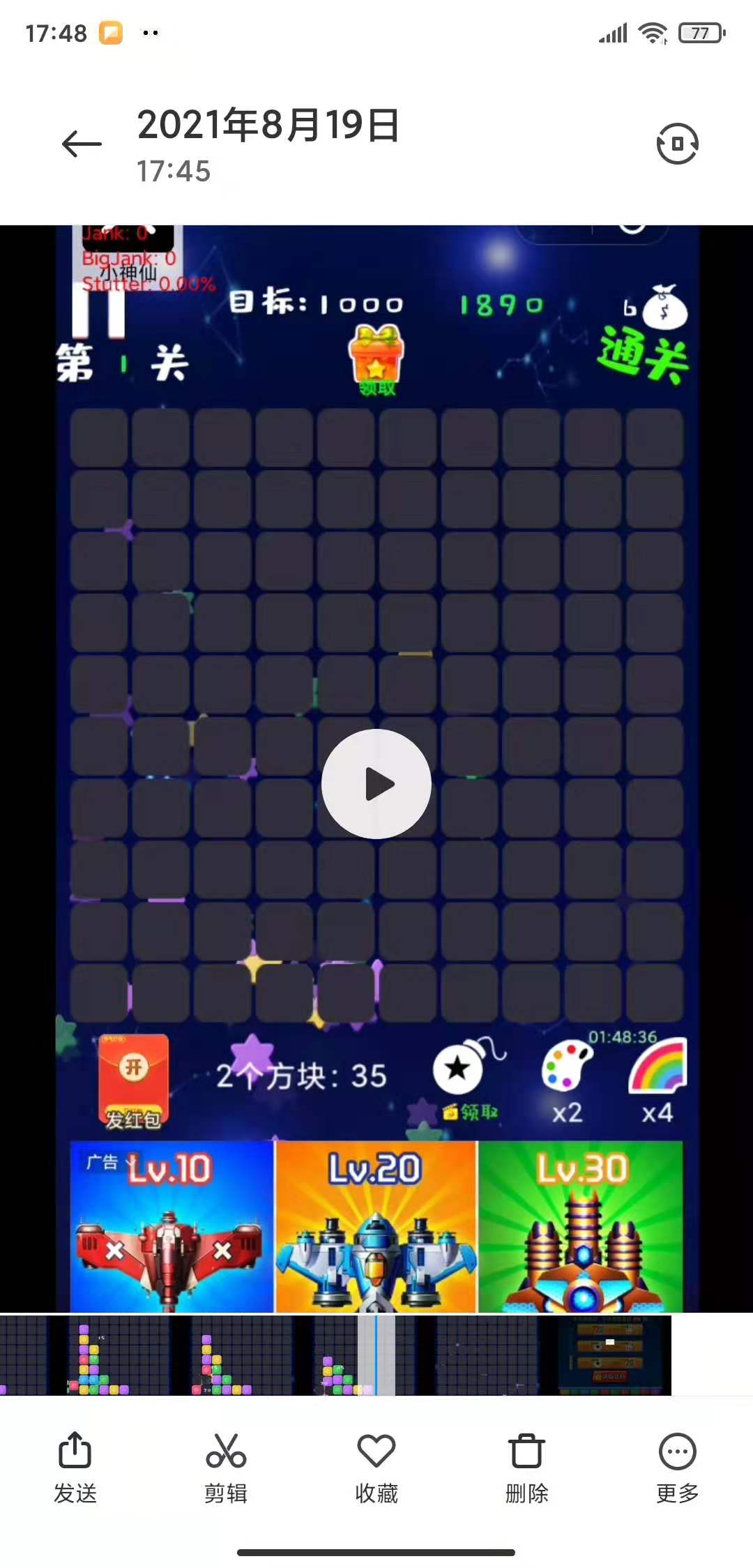
Task: Tap the screen rotation icon
Action: tap(677, 144)
